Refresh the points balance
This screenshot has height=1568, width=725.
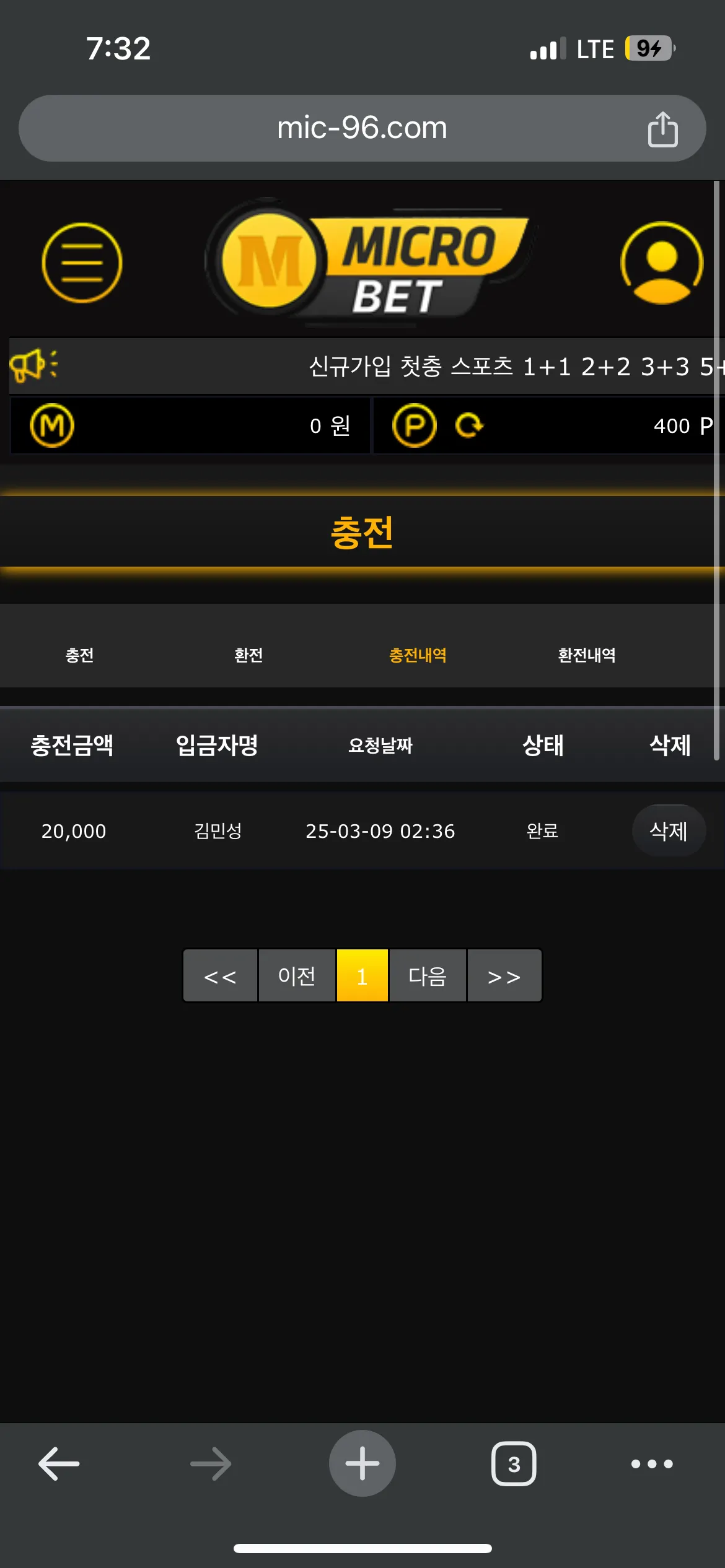pyautogui.click(x=469, y=425)
